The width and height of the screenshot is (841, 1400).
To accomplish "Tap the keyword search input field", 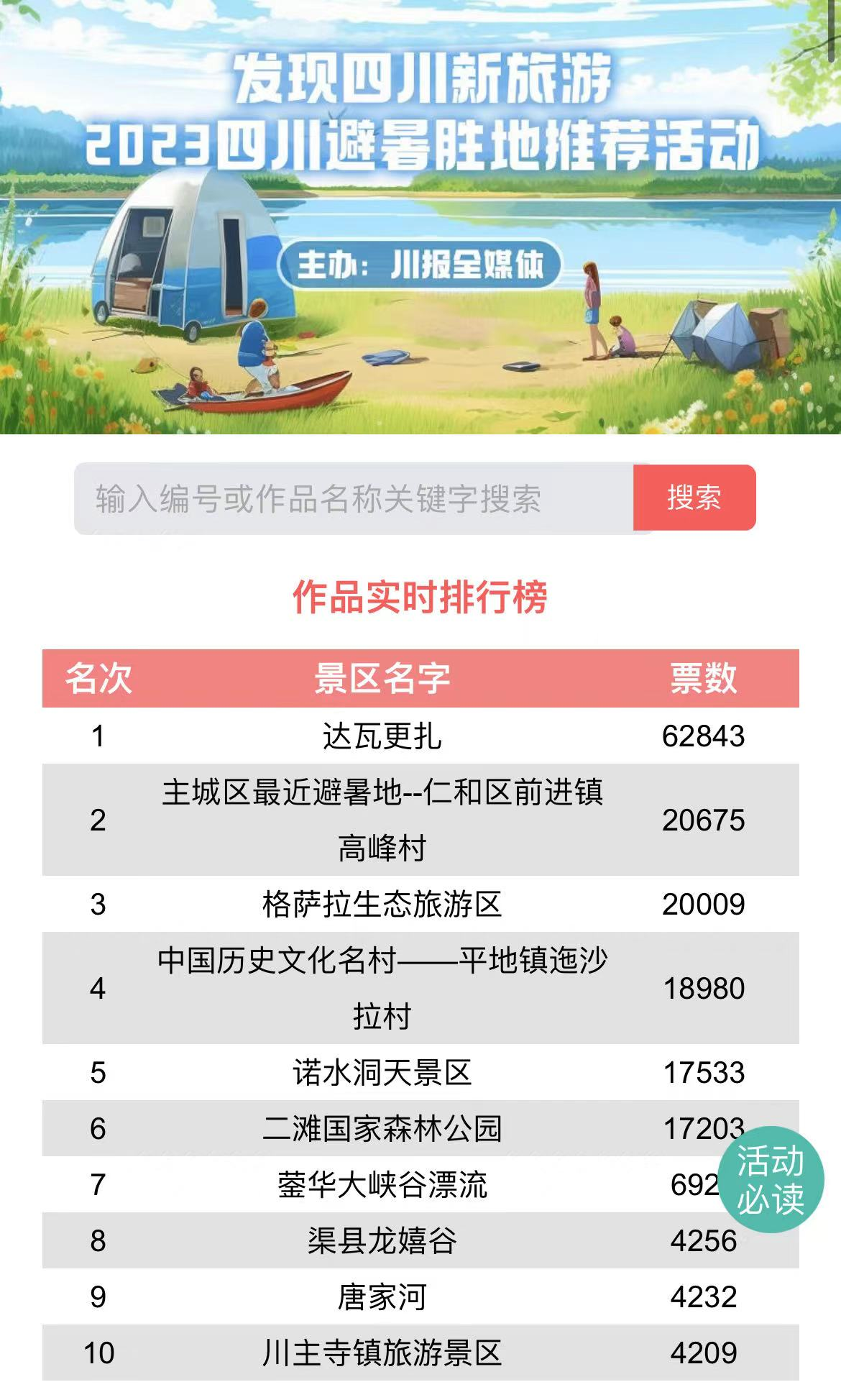I will point(352,498).
